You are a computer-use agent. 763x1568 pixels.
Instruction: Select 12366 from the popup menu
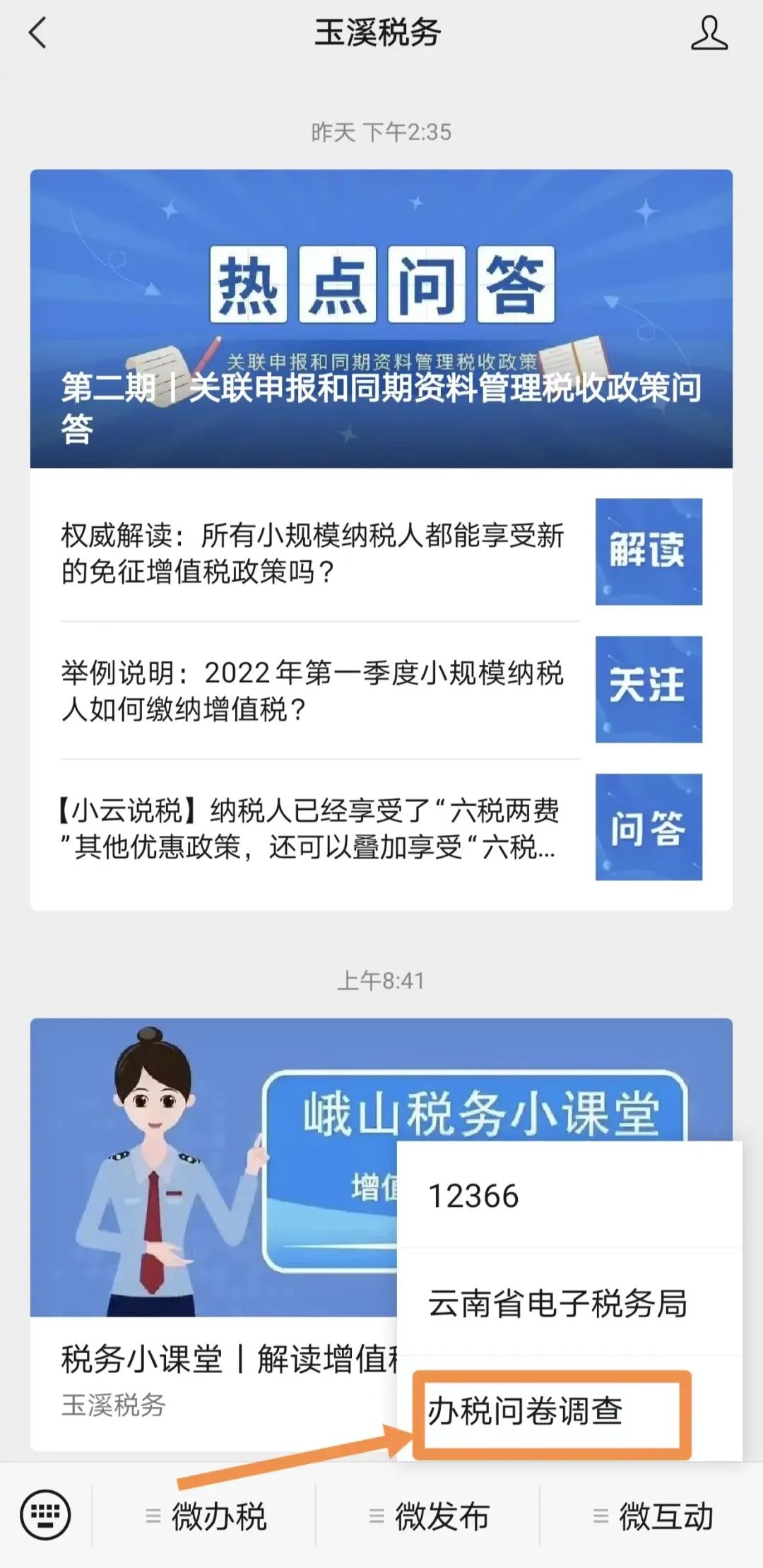[569, 1196]
